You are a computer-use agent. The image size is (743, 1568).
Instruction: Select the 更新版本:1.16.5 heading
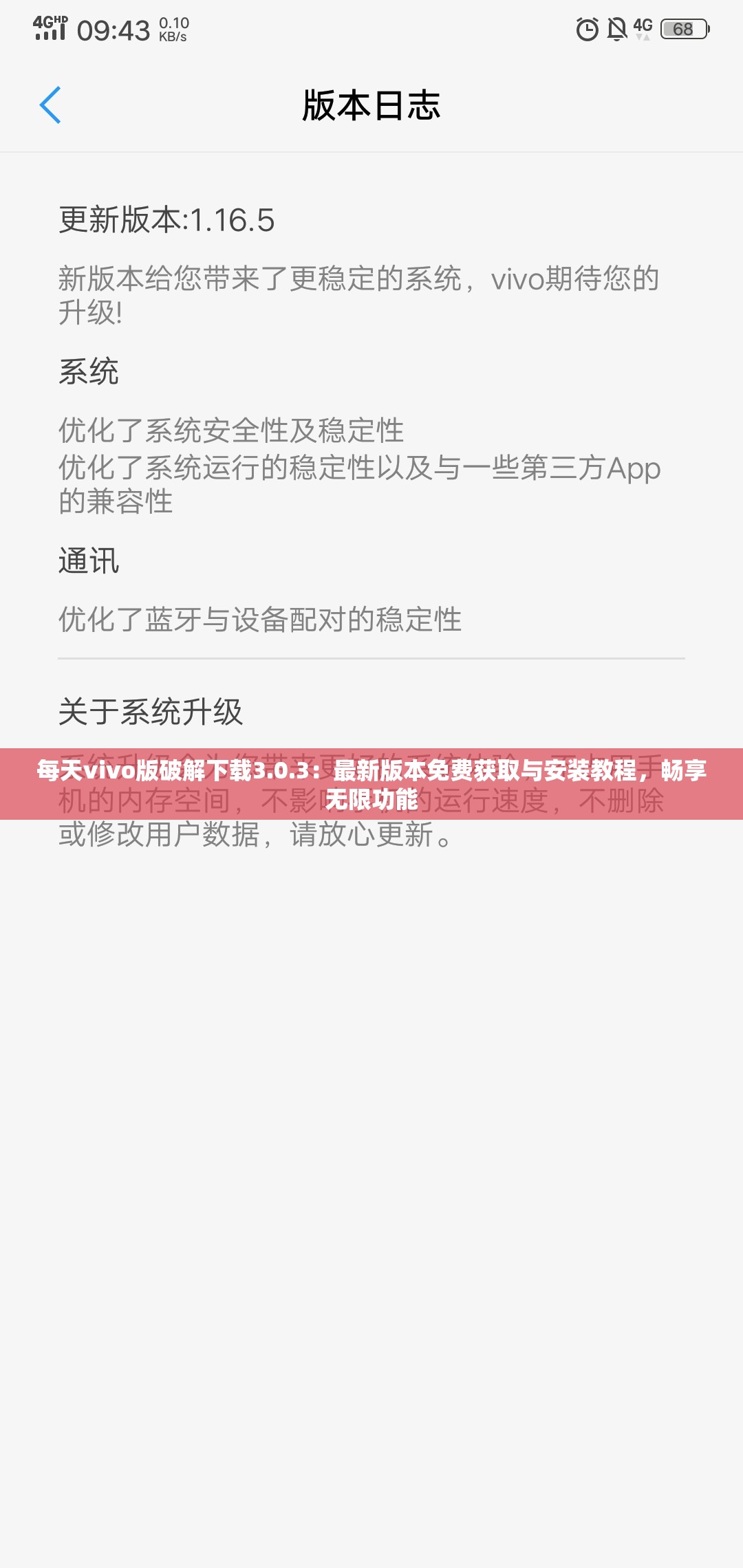pos(165,219)
